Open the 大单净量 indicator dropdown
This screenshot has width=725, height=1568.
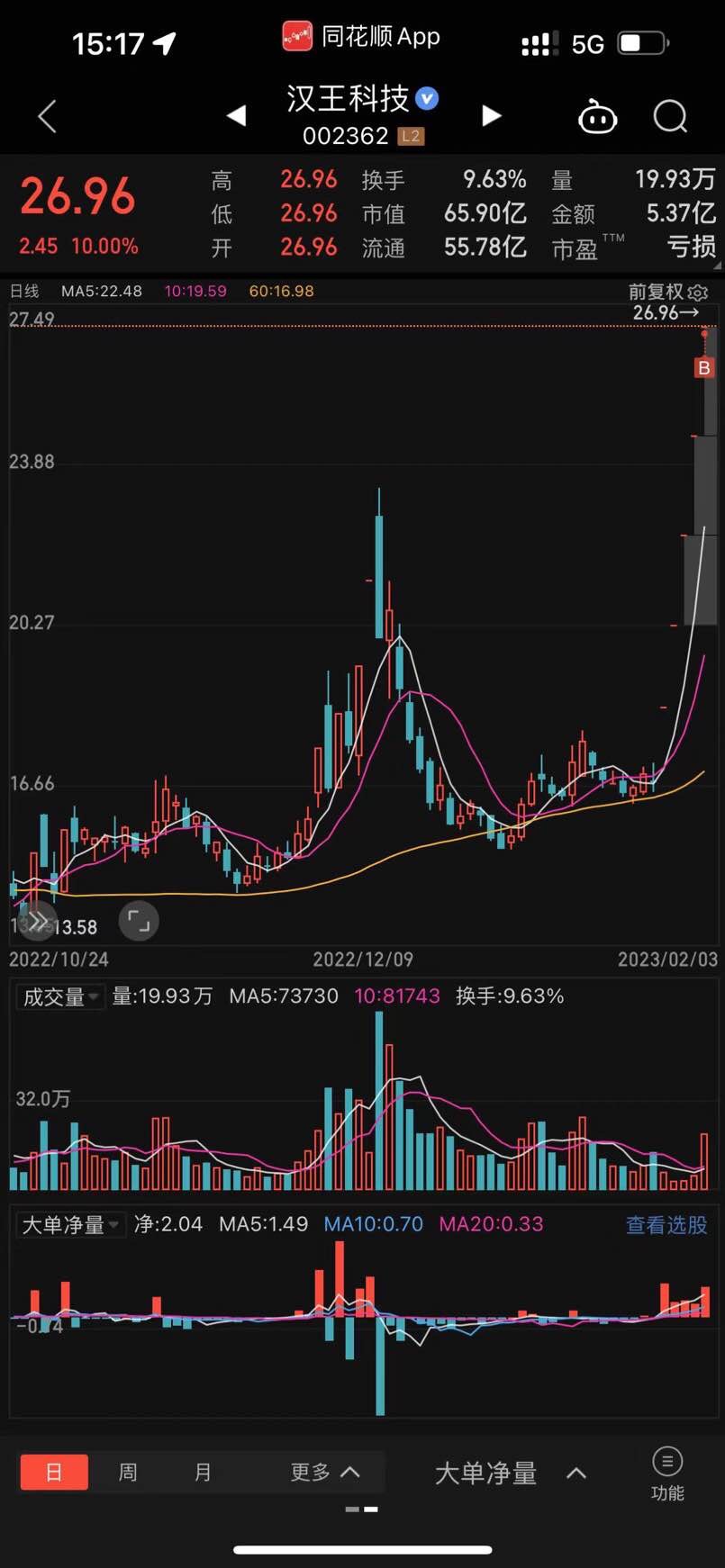pyautogui.click(x=70, y=1225)
